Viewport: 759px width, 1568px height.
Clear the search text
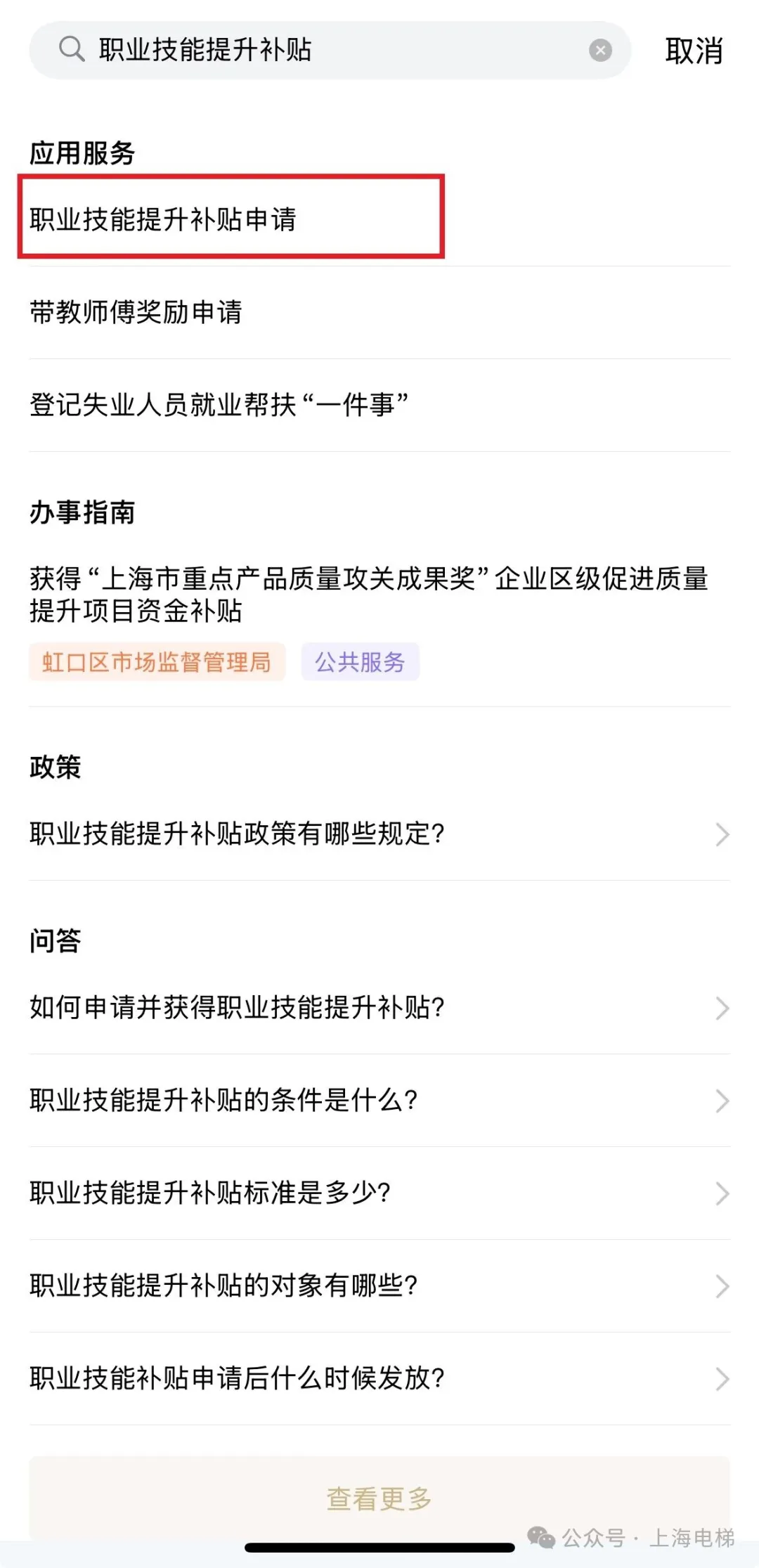pyautogui.click(x=600, y=51)
